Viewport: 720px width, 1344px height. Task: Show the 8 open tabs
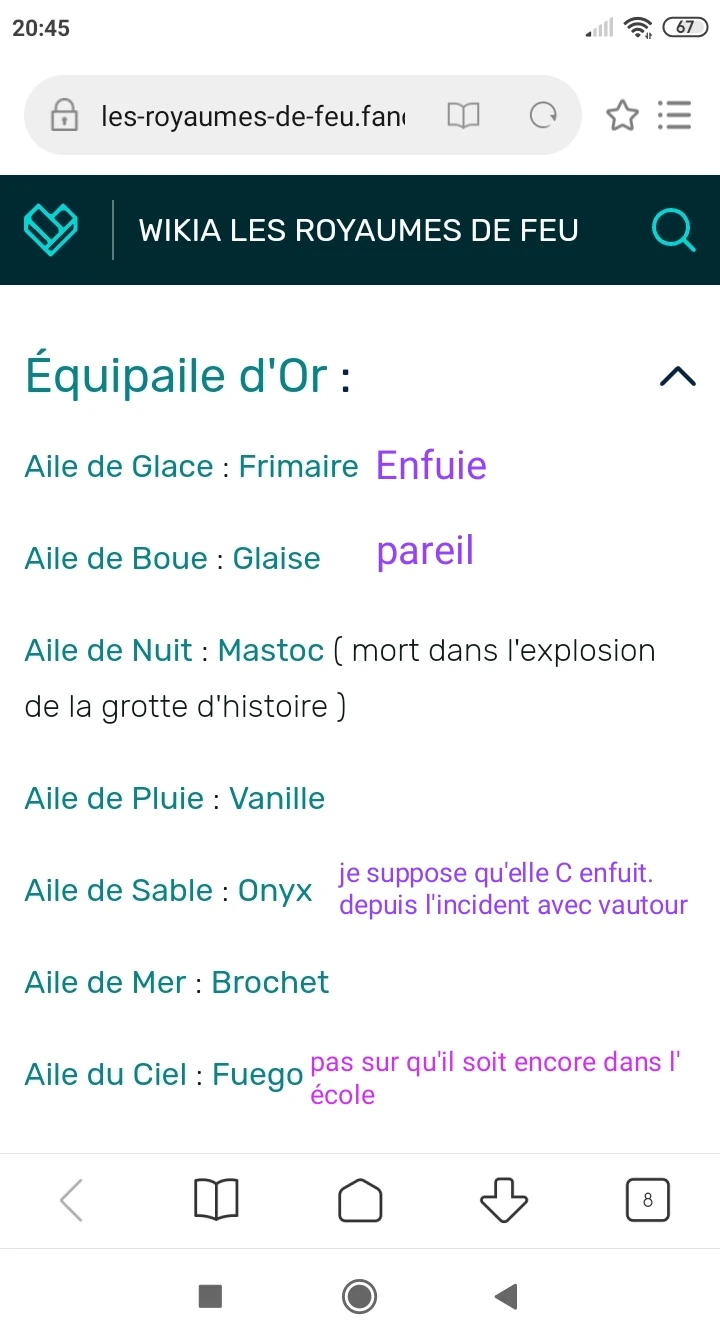(x=647, y=1200)
